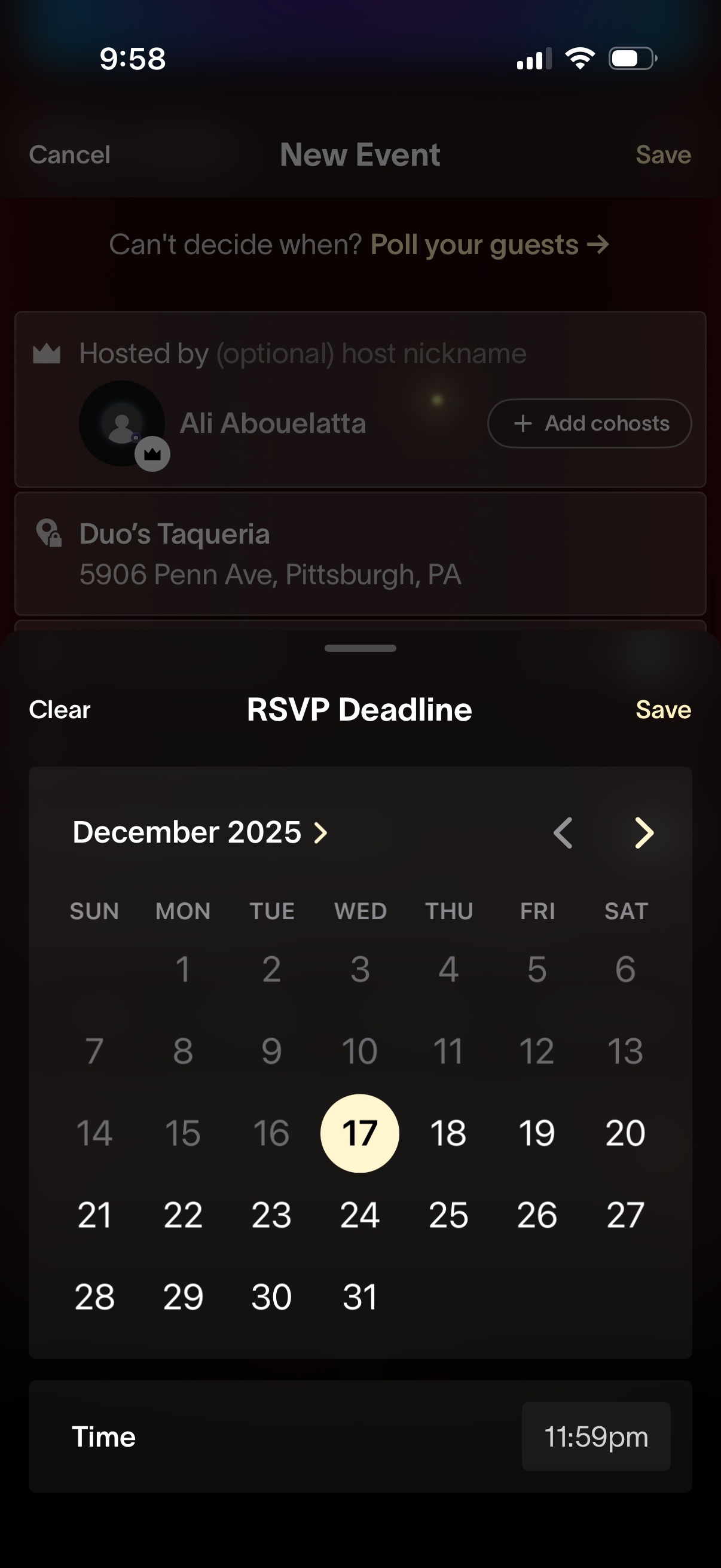The width and height of the screenshot is (721, 1568).
Task: Click the crown icon beside Hosted by
Action: (x=47, y=352)
